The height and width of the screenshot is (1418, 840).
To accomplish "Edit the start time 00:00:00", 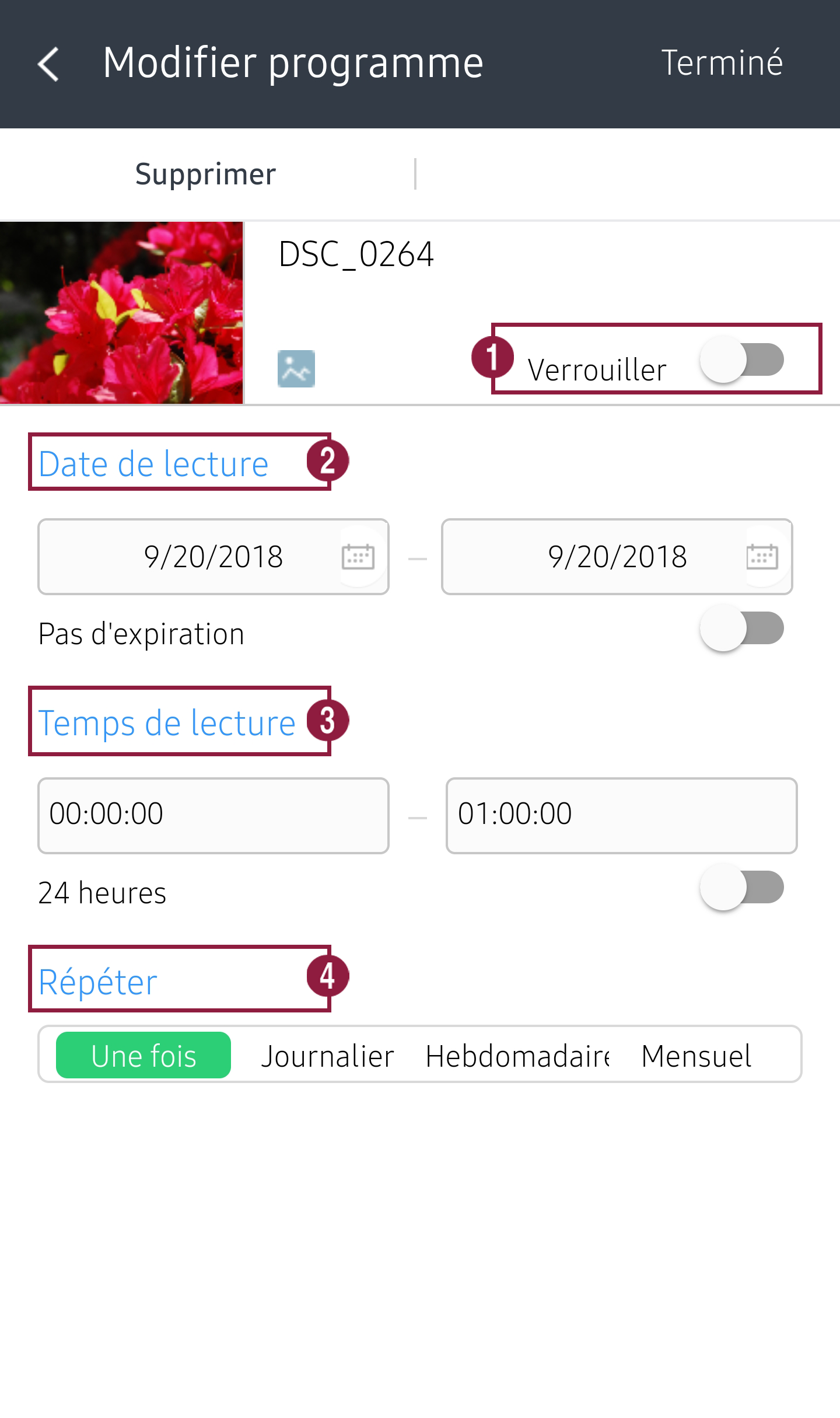I will coord(213,815).
